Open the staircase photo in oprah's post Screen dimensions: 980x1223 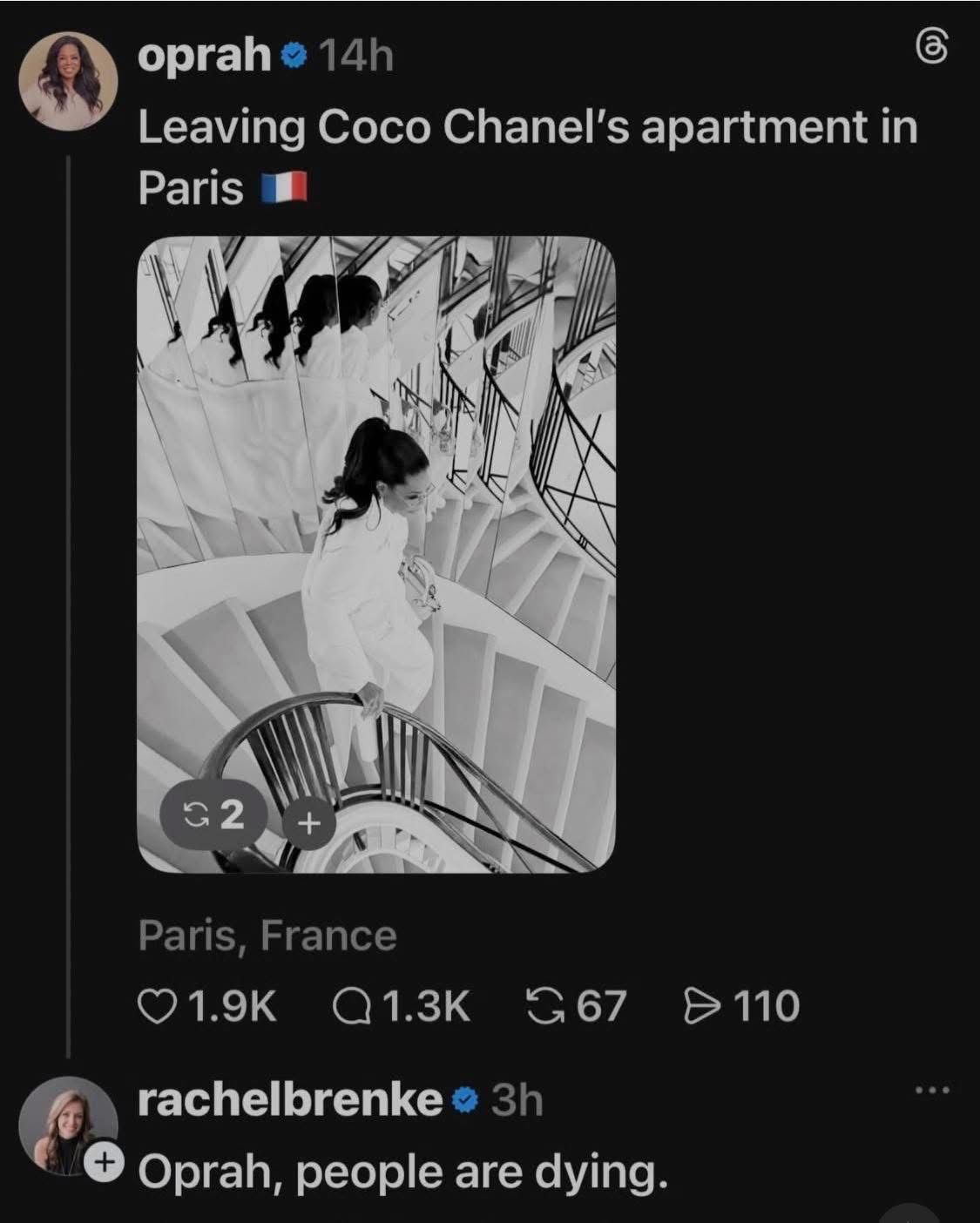pyautogui.click(x=376, y=523)
